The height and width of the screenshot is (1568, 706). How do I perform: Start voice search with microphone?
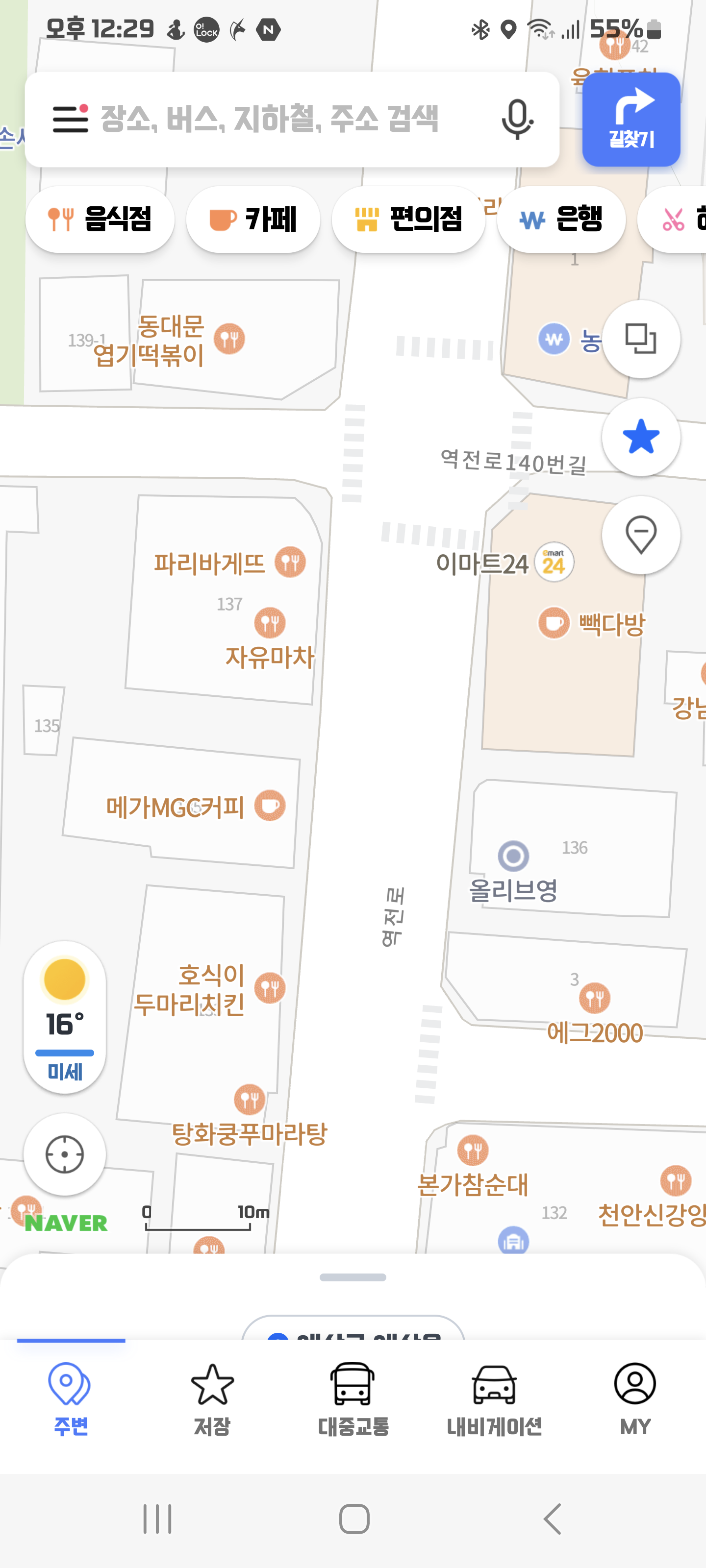click(x=517, y=118)
